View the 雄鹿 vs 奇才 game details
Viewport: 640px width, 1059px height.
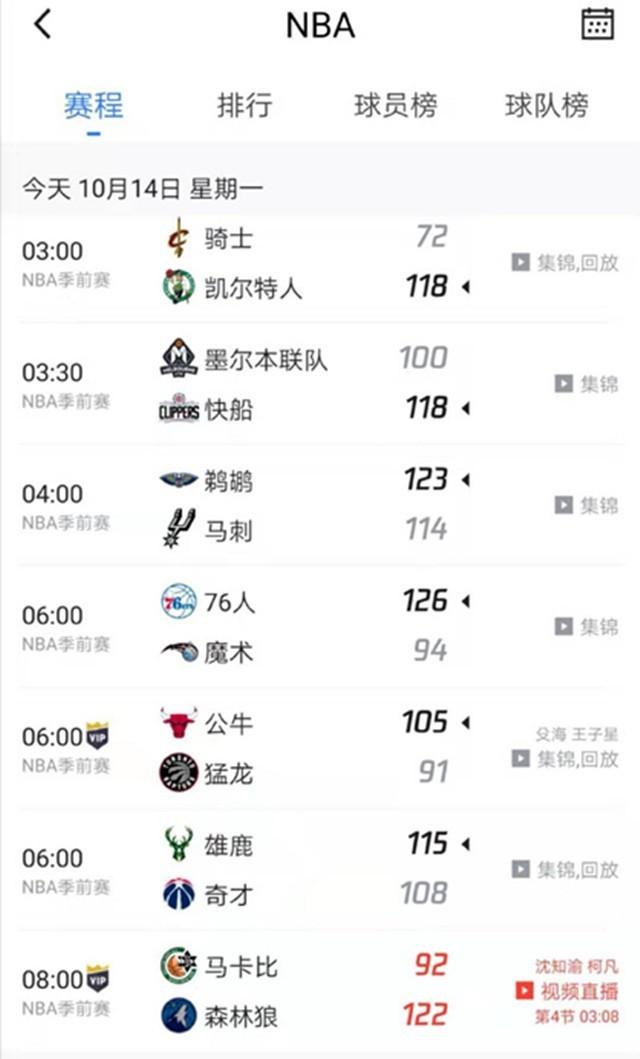click(300, 869)
